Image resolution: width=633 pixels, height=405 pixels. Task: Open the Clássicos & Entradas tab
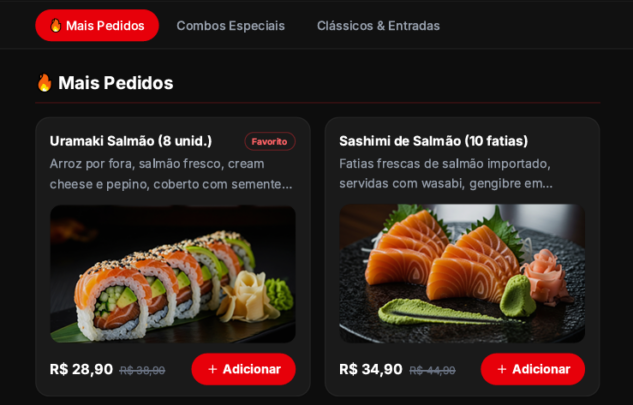(x=378, y=26)
